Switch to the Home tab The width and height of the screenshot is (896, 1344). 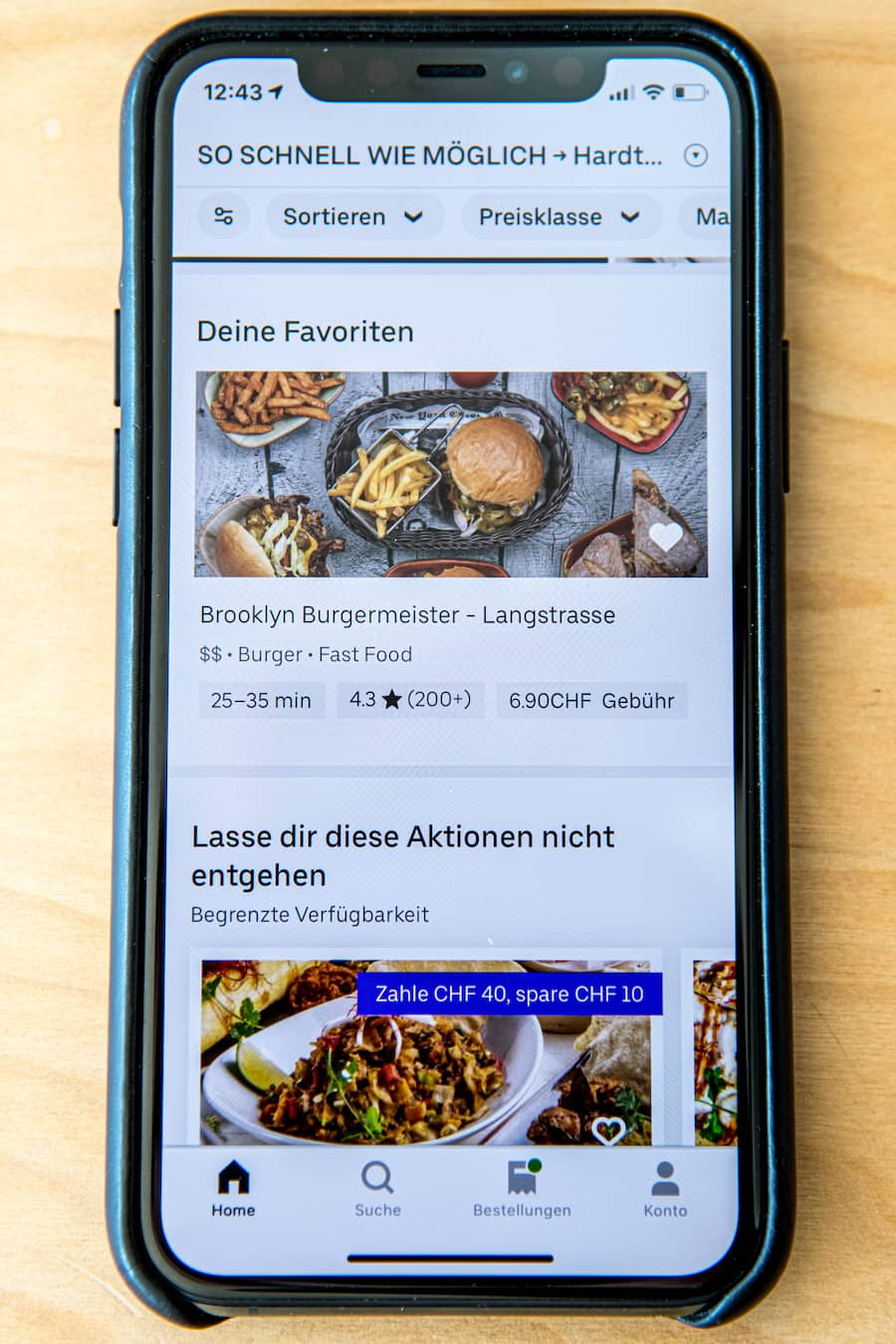(x=233, y=1189)
